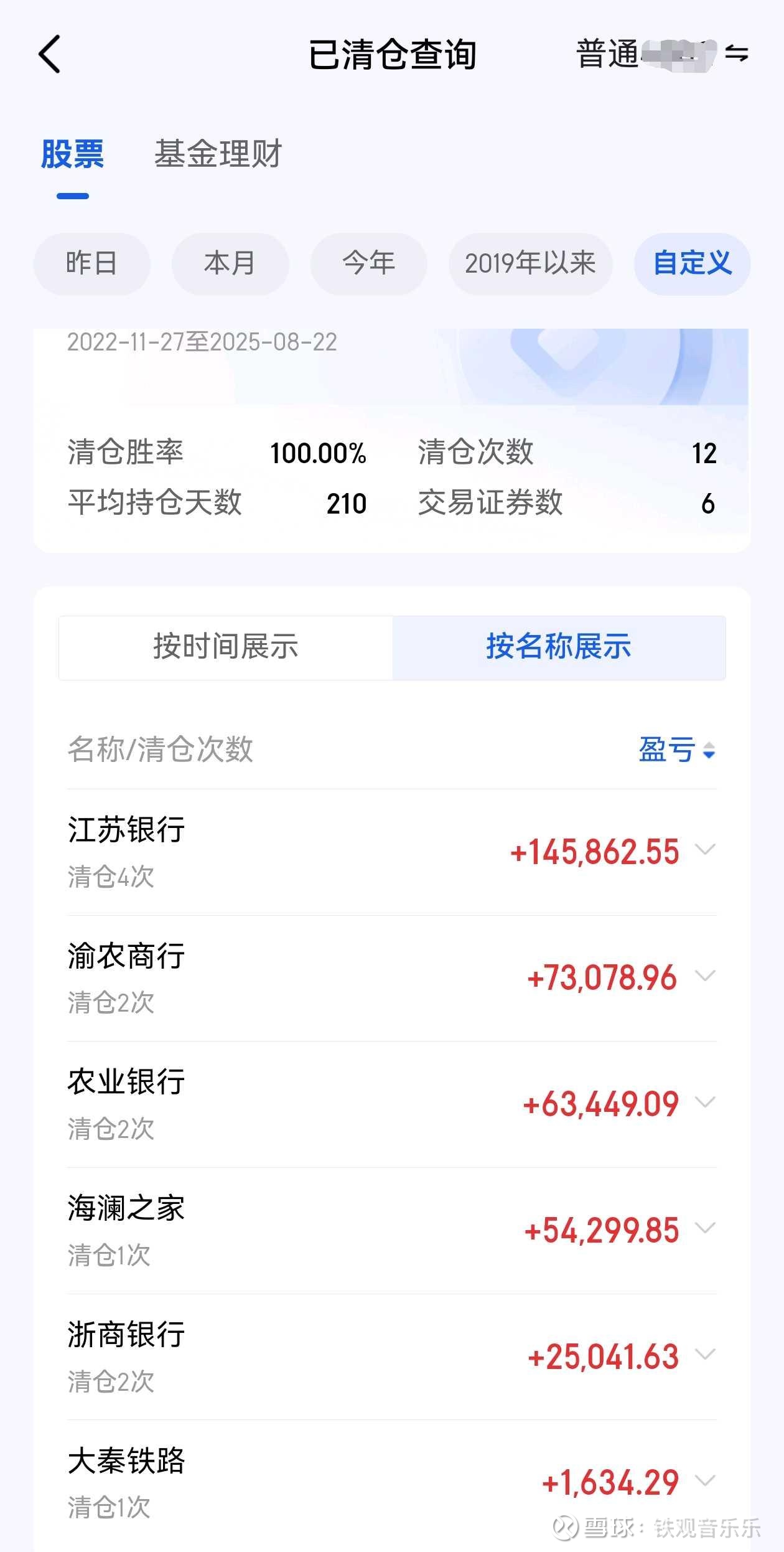Switch account via the swap arrows icon
Viewport: 784px width, 1552px height.
(x=737, y=54)
